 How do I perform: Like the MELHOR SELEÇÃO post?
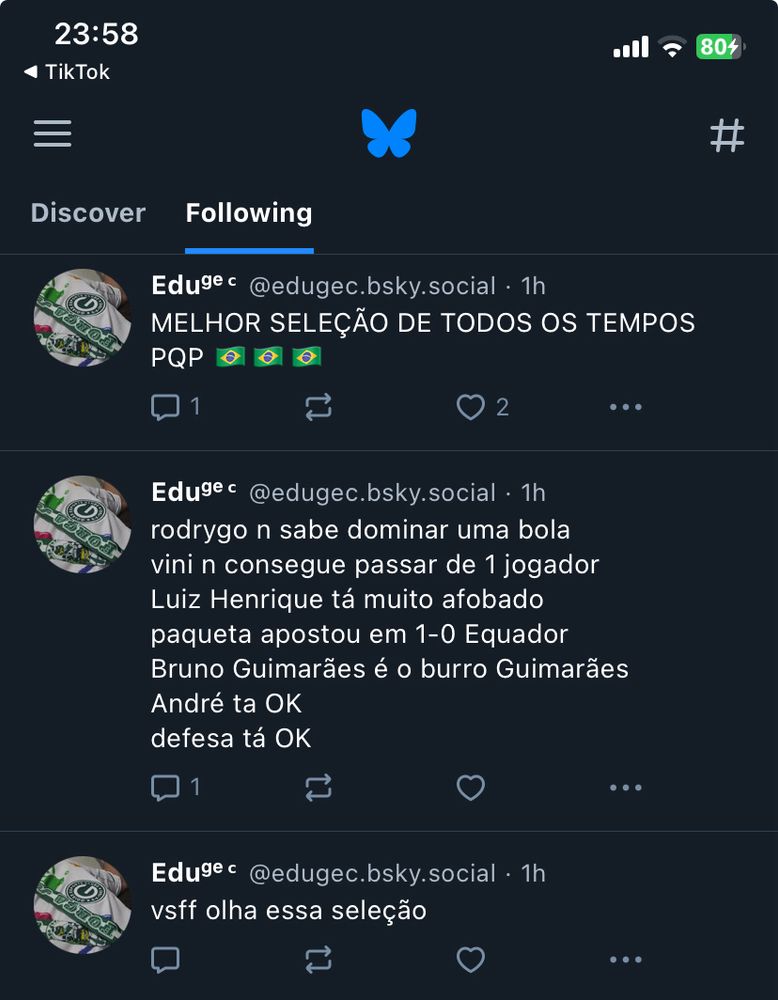(471, 407)
